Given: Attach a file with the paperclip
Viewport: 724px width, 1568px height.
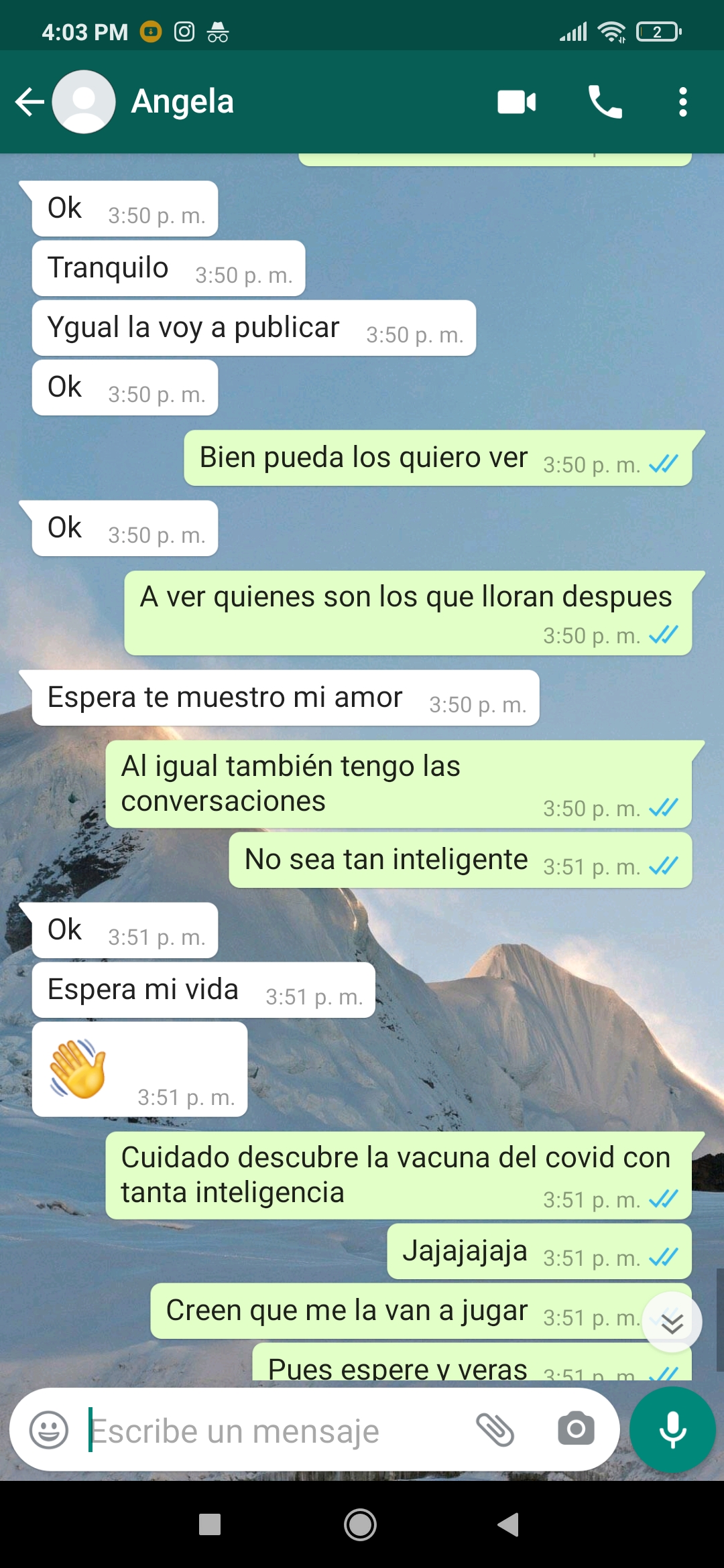Looking at the screenshot, I should 495,1429.
